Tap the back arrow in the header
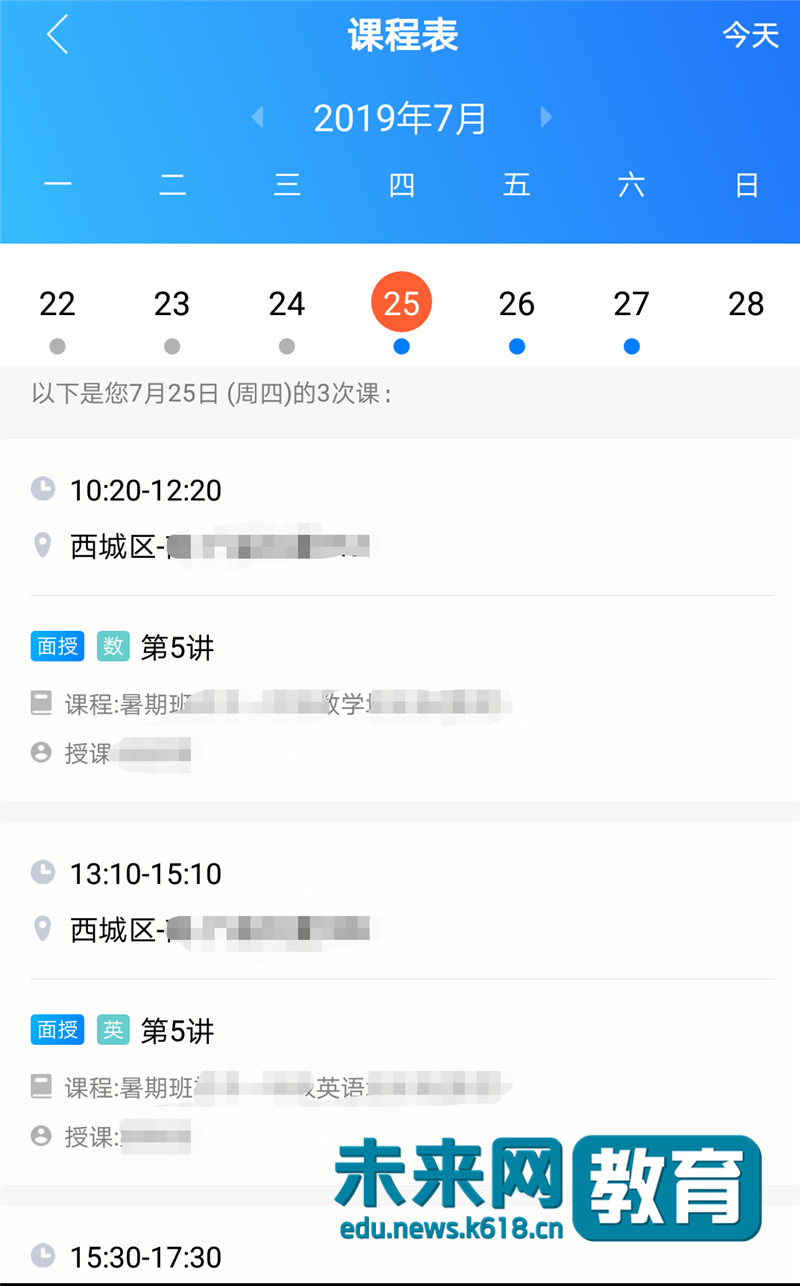The width and height of the screenshot is (800, 1286). pos(57,35)
